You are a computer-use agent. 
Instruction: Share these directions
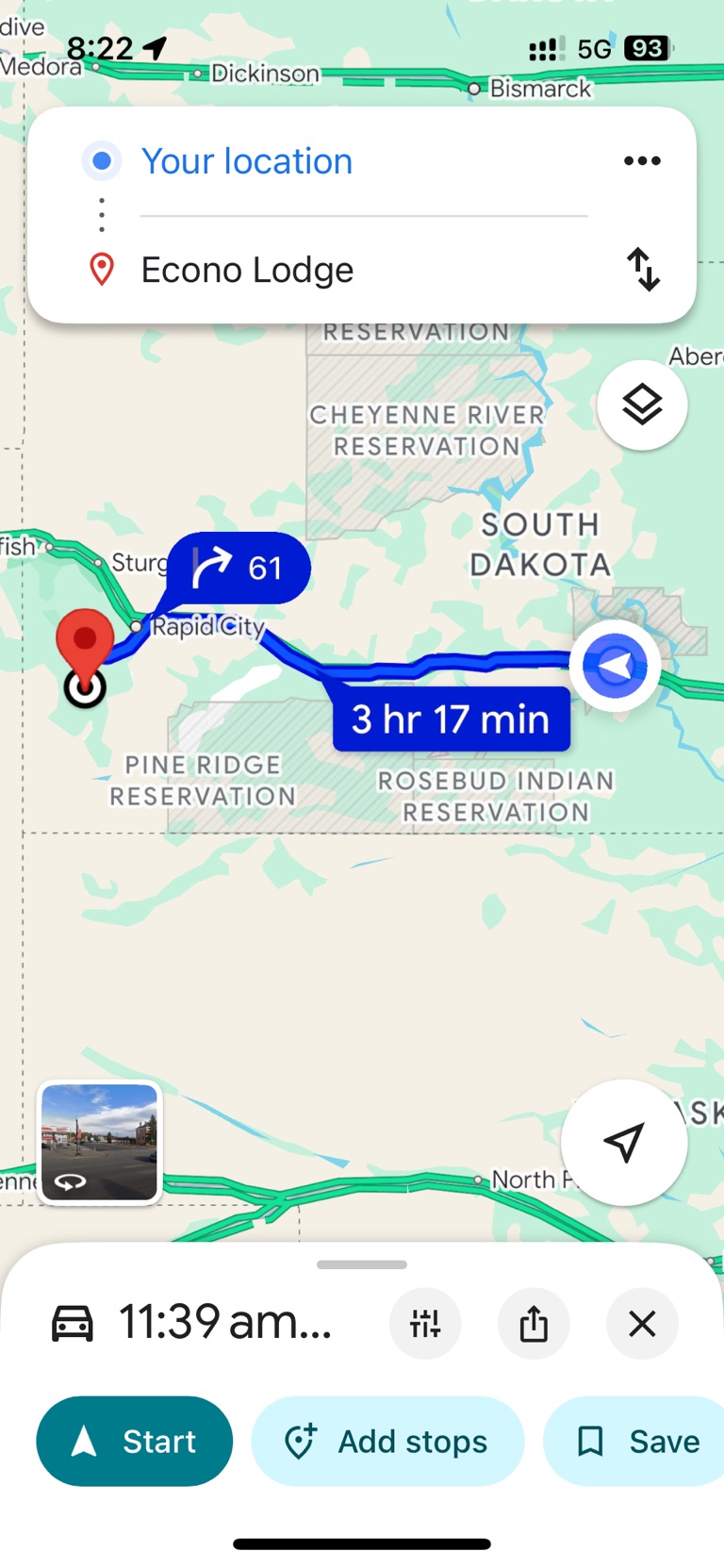[x=534, y=1324]
